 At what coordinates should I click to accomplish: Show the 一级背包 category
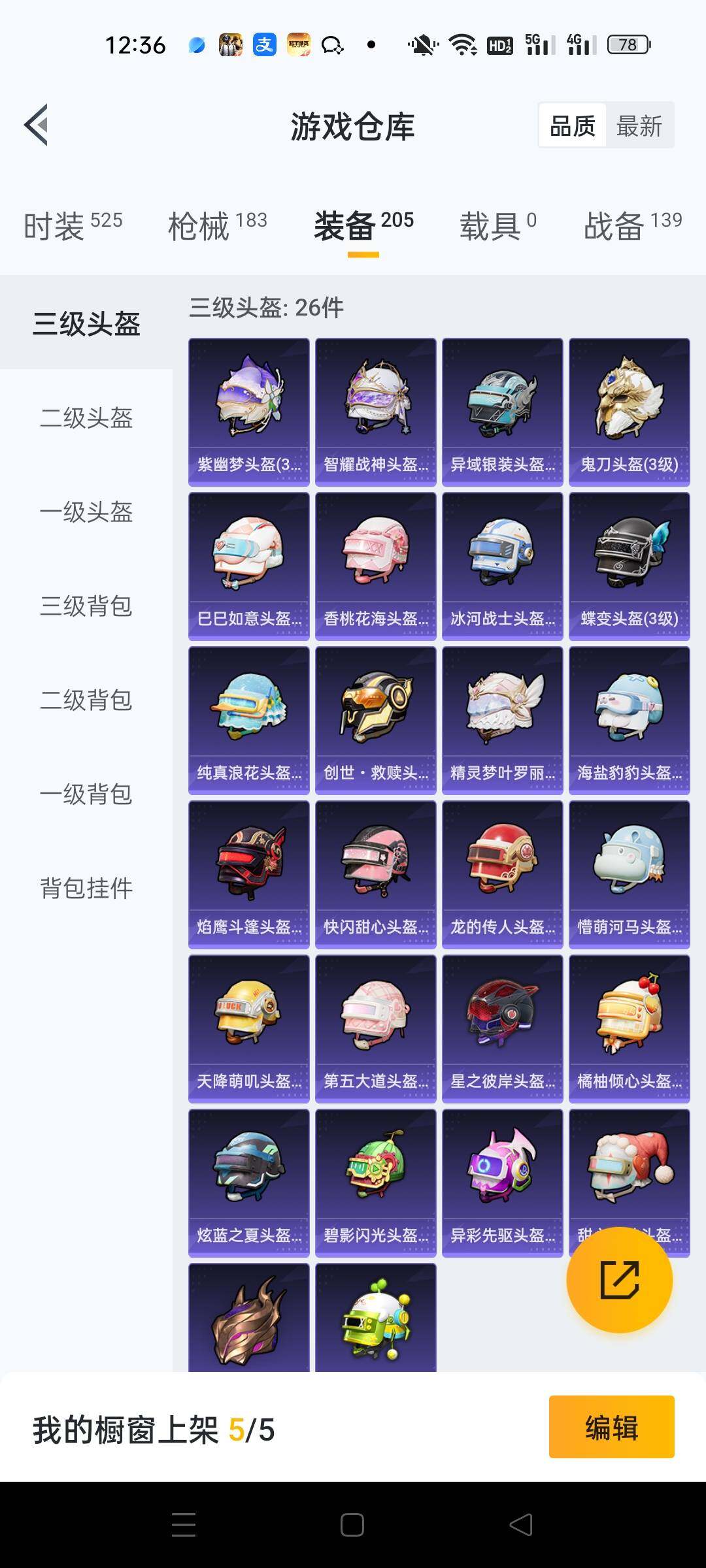point(86,794)
